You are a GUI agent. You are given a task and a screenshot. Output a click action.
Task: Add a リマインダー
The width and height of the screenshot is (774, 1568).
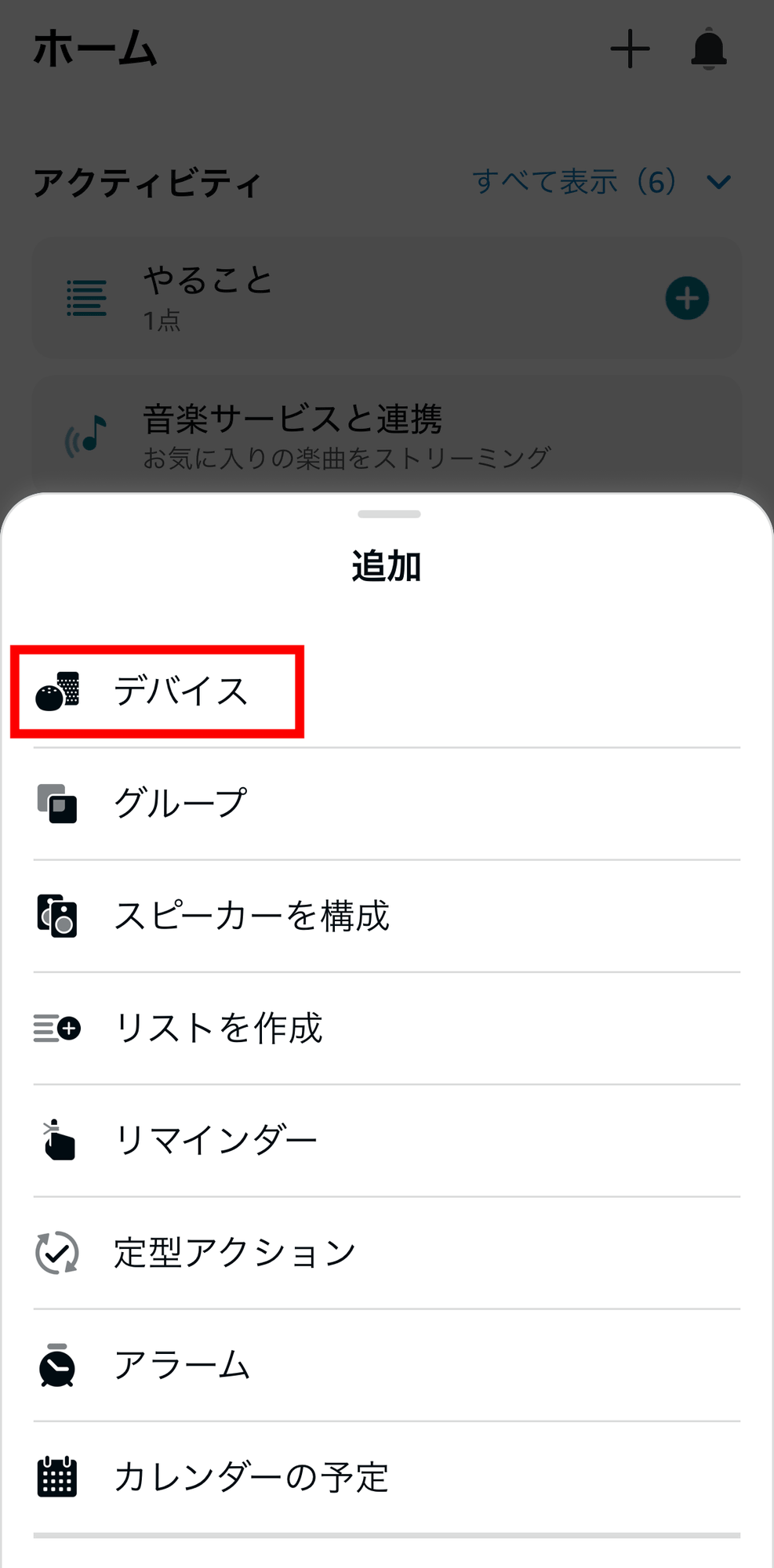[216, 1140]
